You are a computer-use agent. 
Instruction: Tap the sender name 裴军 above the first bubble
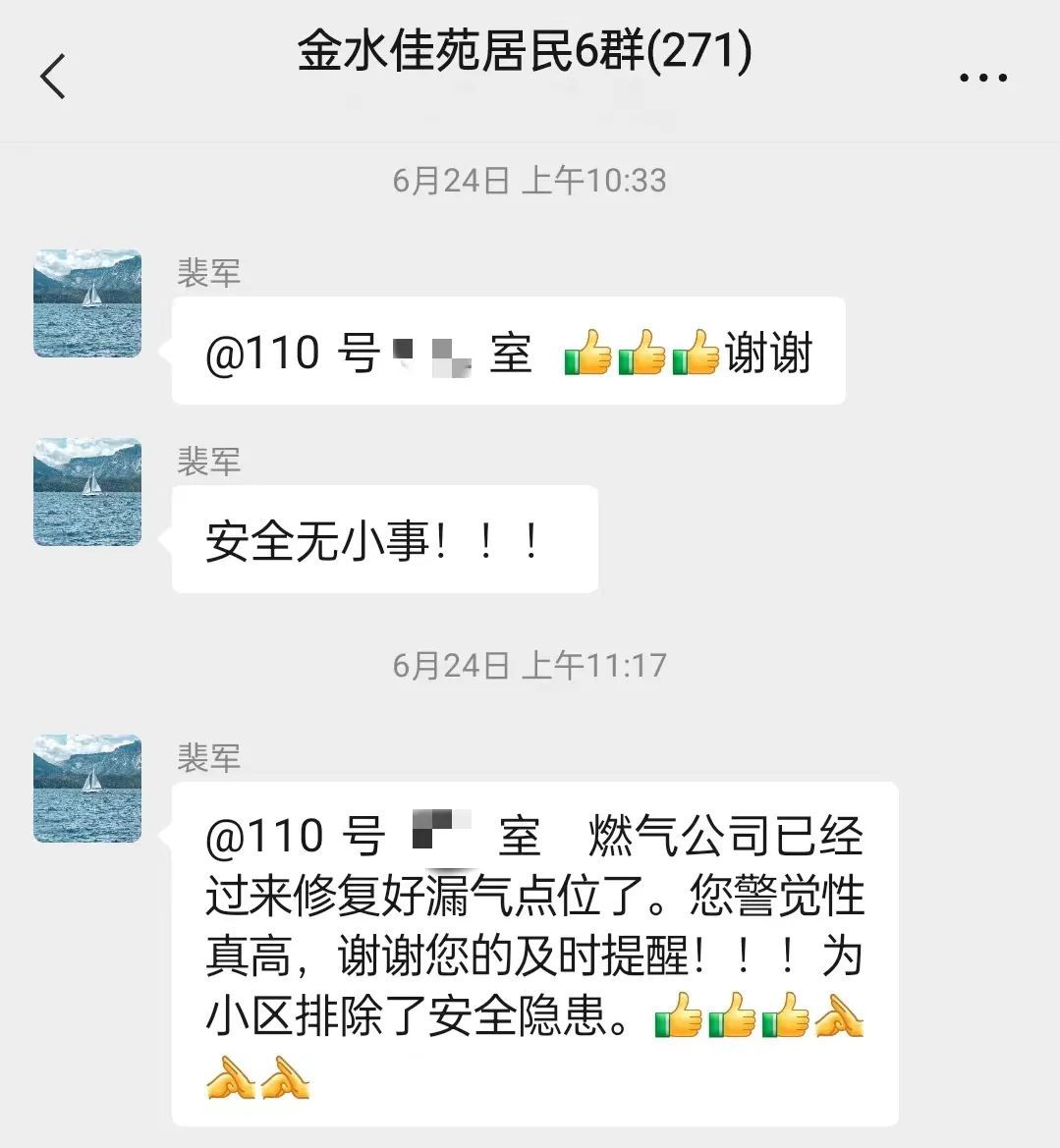tap(207, 272)
